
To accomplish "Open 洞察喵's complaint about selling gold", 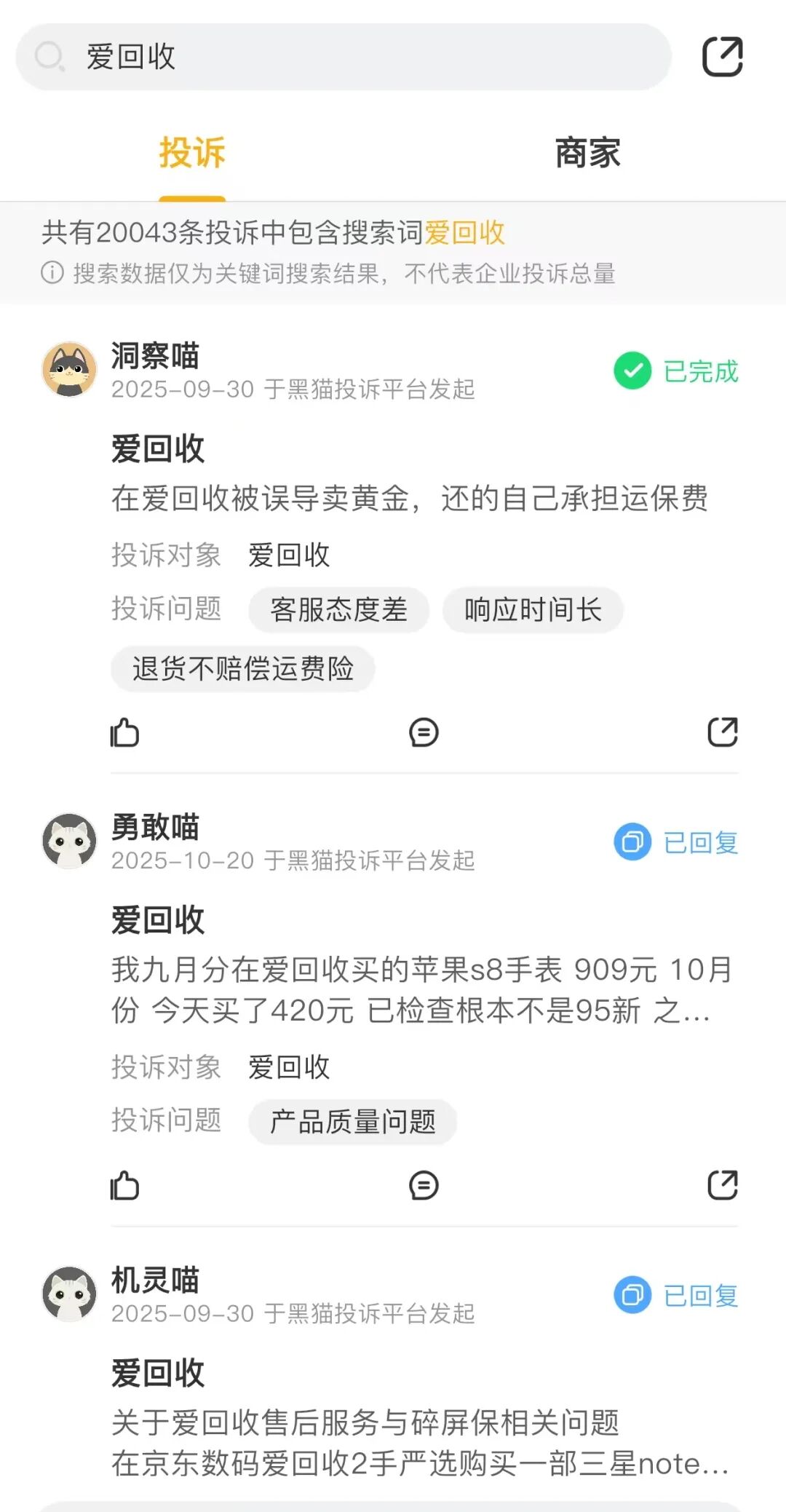I will 409,499.
